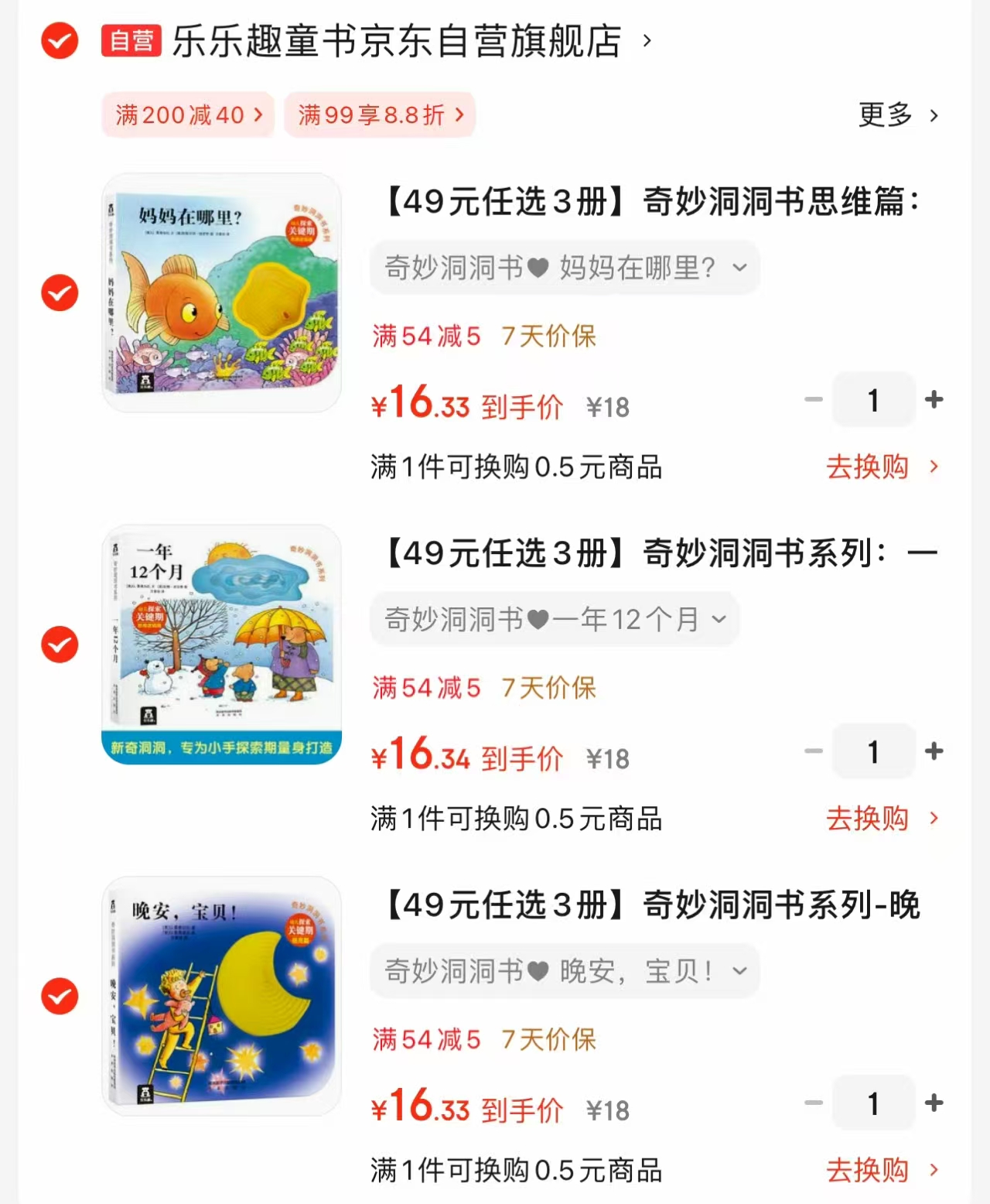This screenshot has height=1204, width=990.
Task: Click the arrow on 满200减40 coupon
Action: 258,115
